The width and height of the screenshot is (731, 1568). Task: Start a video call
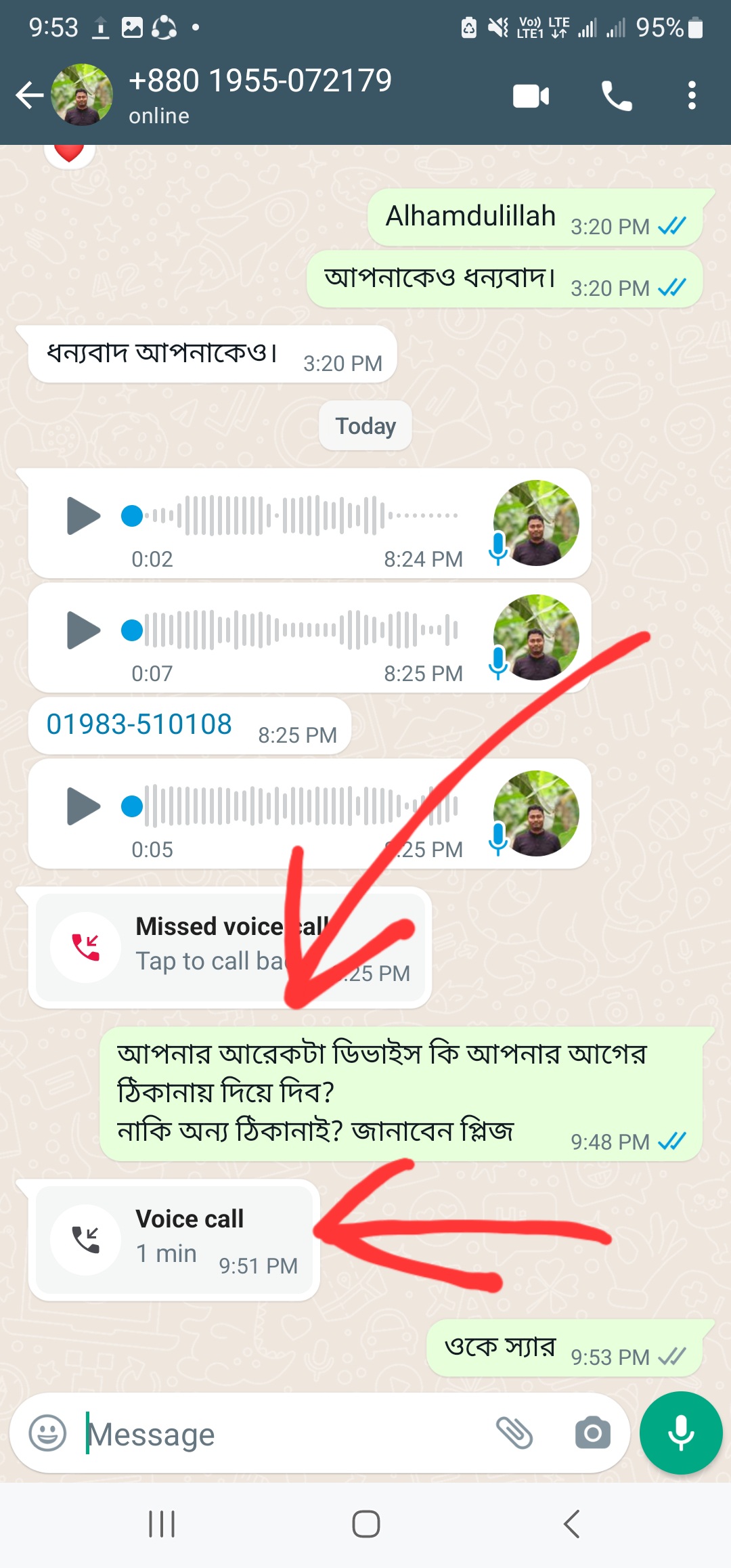(x=531, y=96)
